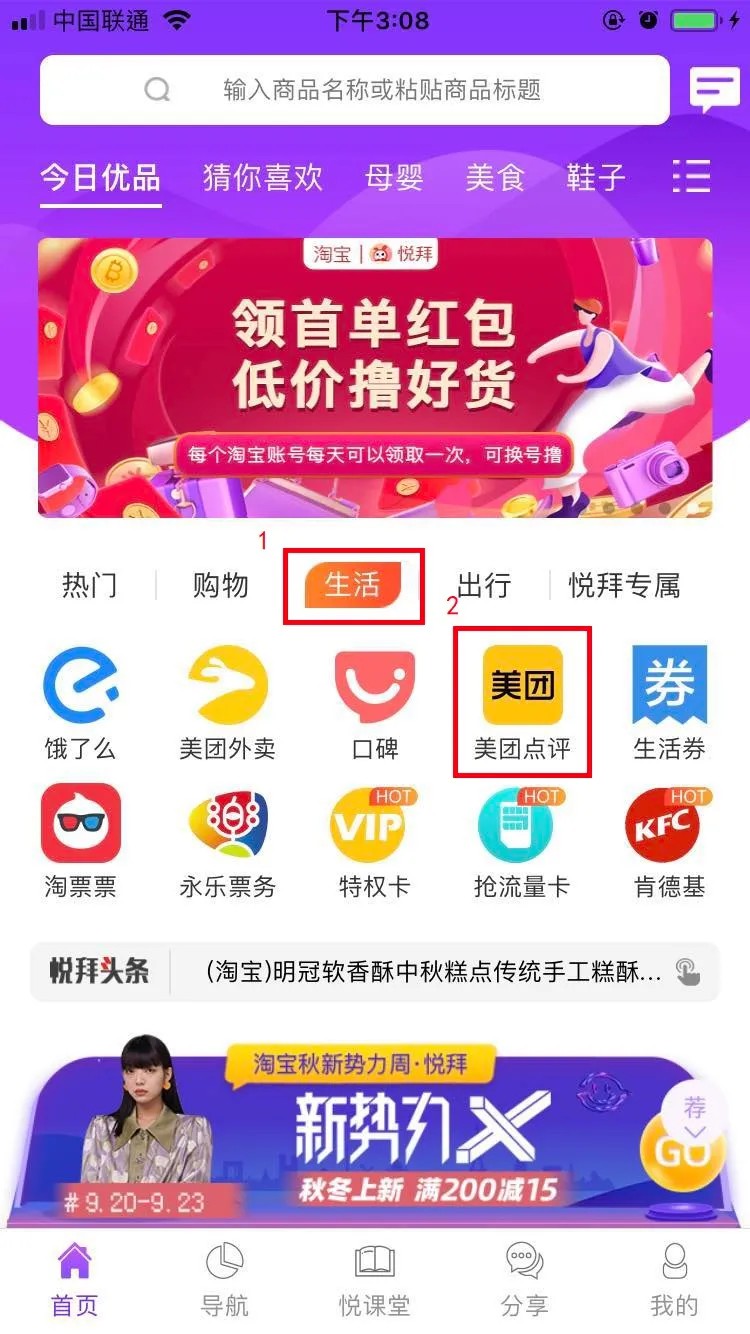Select the 母婴 category tab

point(394,178)
